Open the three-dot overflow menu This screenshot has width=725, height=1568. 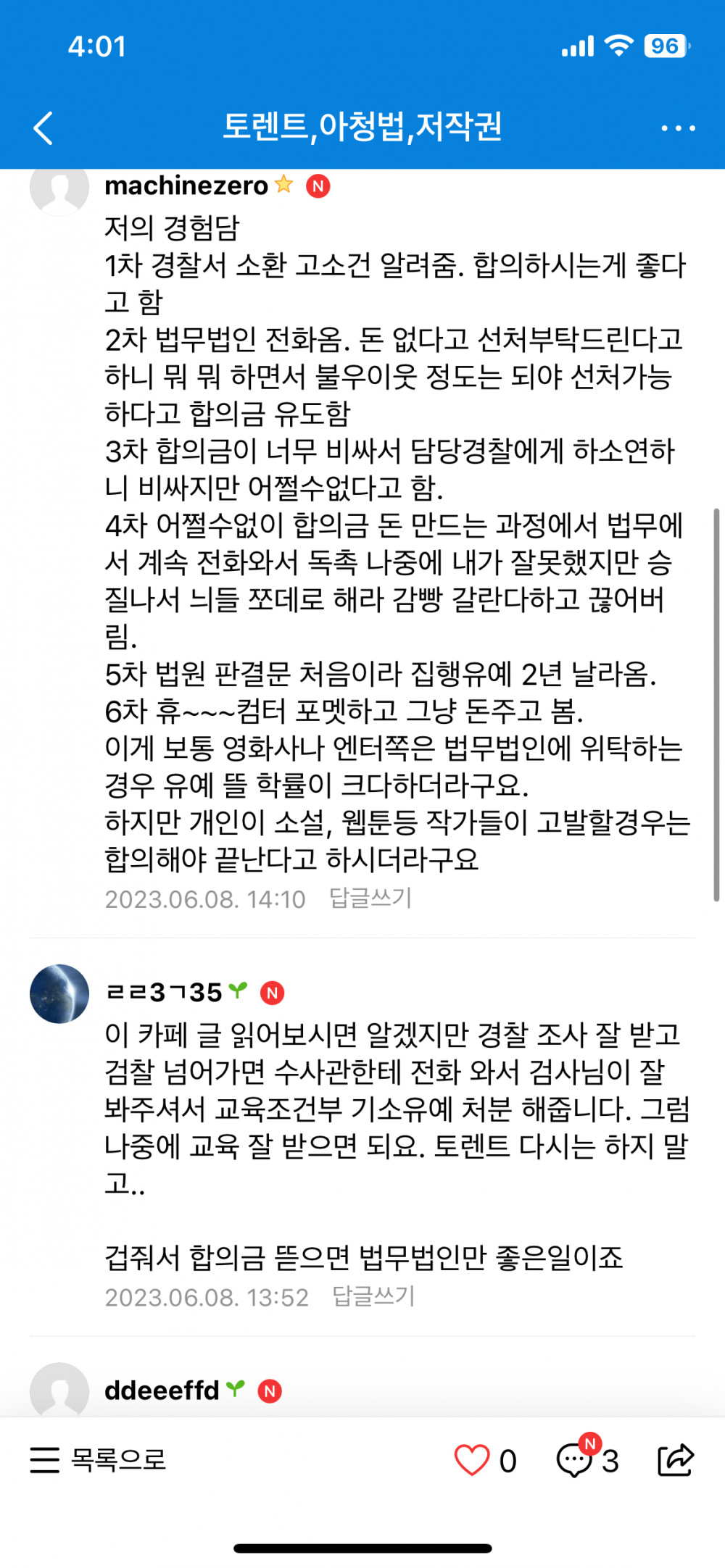tap(678, 128)
